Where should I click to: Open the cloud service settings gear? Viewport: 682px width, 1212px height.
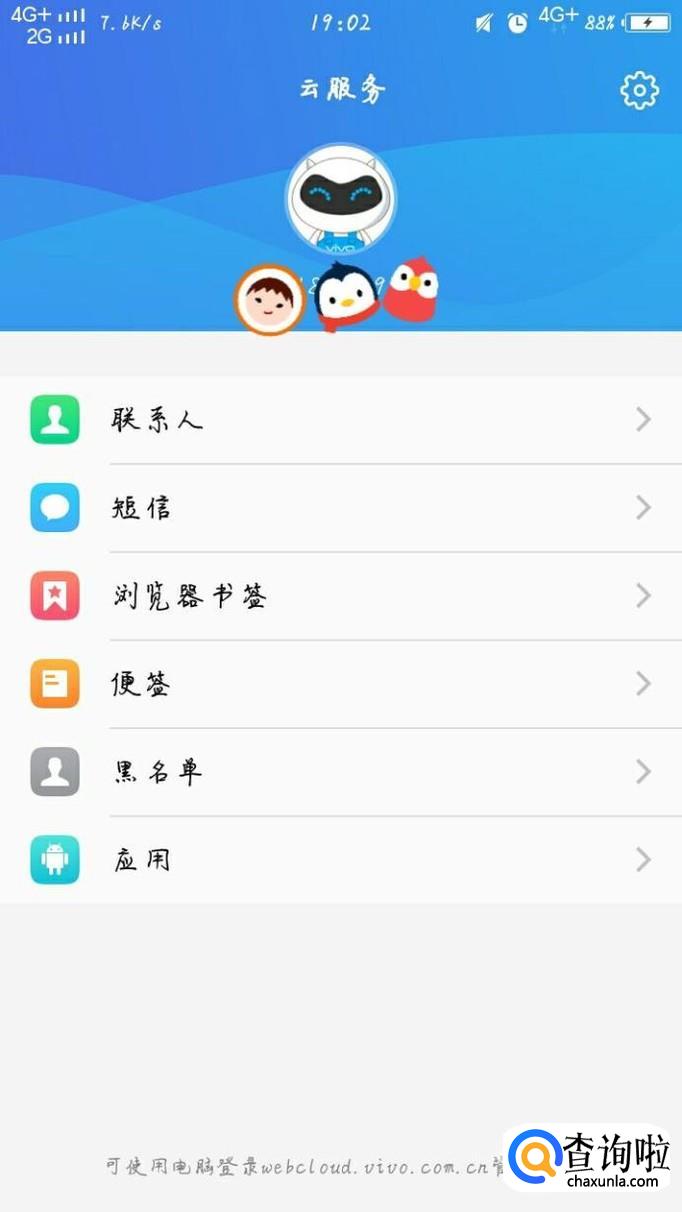(x=640, y=91)
